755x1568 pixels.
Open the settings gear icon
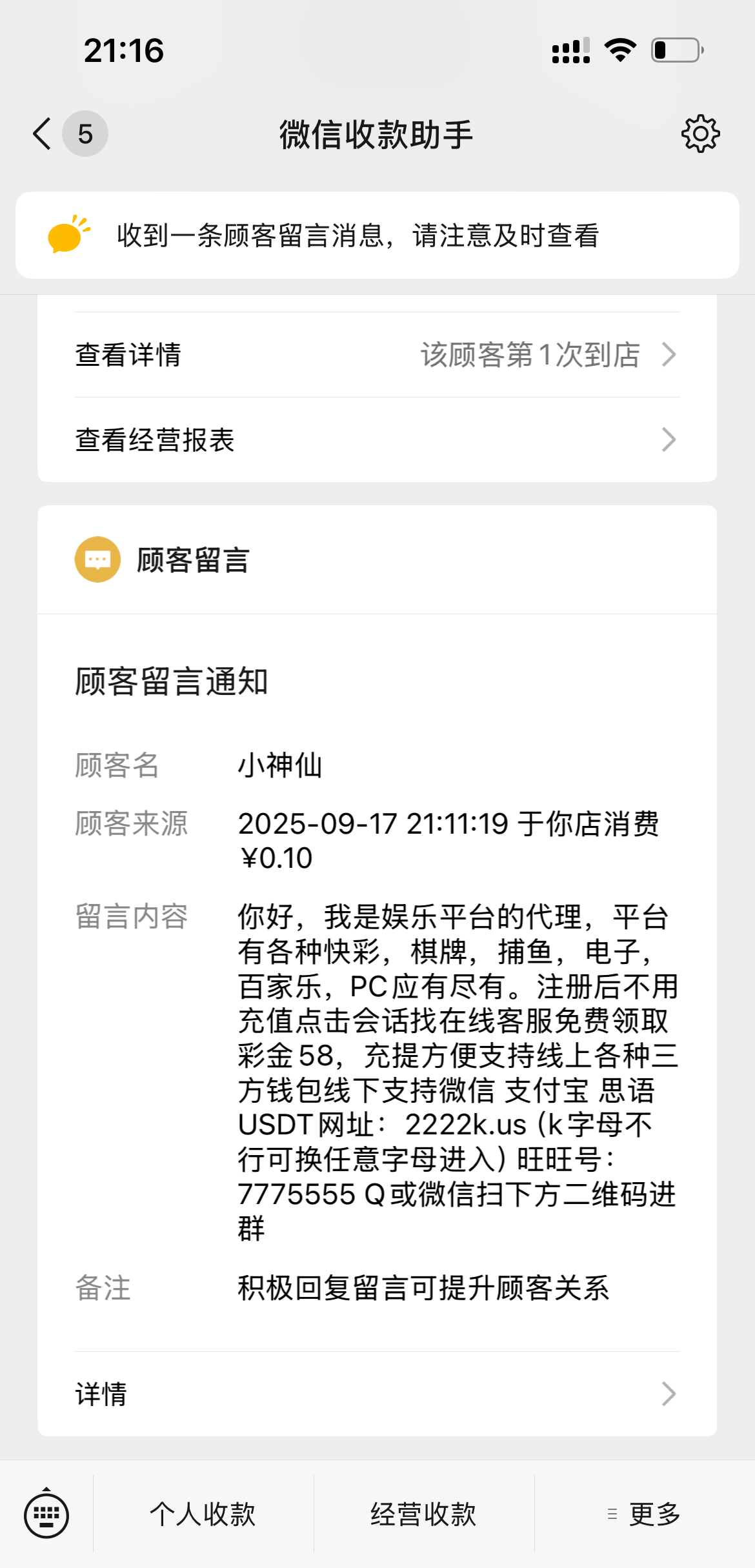[x=700, y=134]
